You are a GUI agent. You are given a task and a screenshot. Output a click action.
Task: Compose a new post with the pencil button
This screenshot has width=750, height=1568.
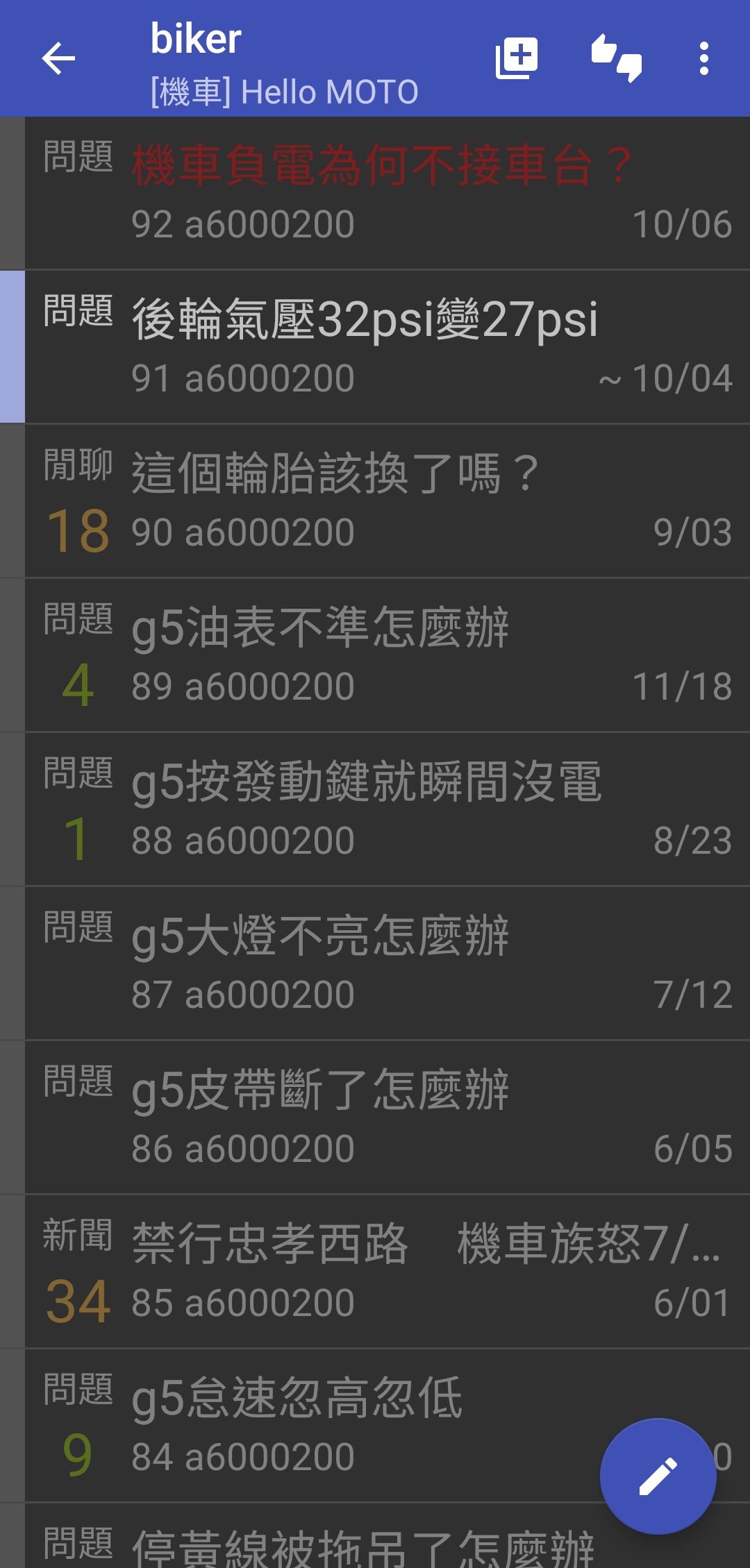point(658,1476)
